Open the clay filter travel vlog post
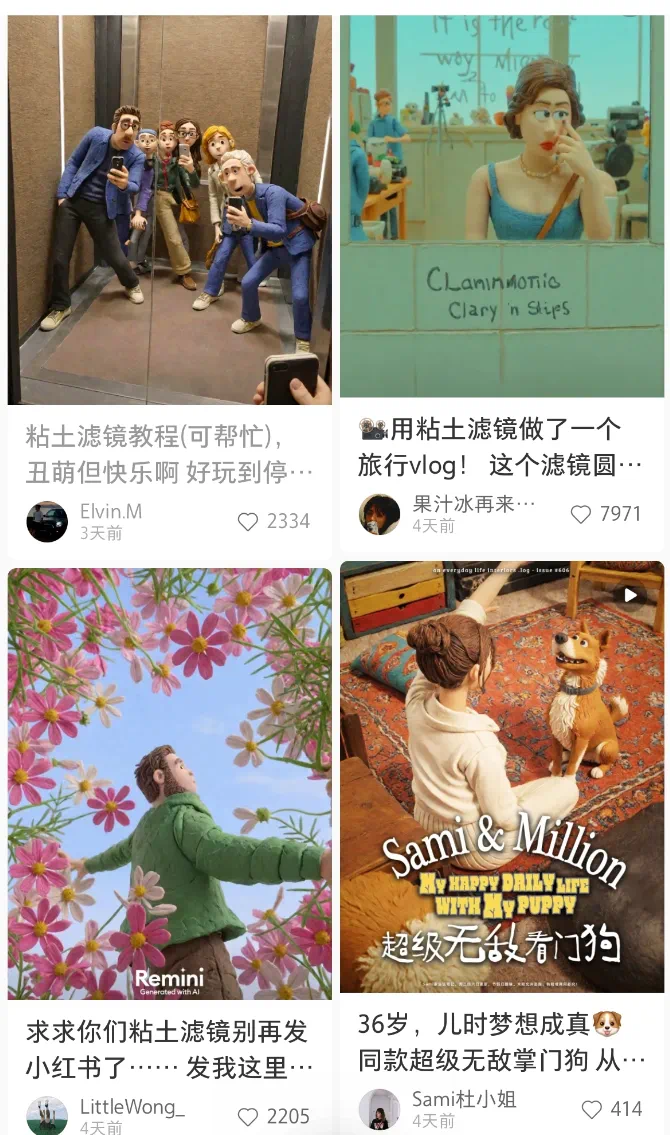Viewport: 670px width, 1135px height. coord(502,206)
